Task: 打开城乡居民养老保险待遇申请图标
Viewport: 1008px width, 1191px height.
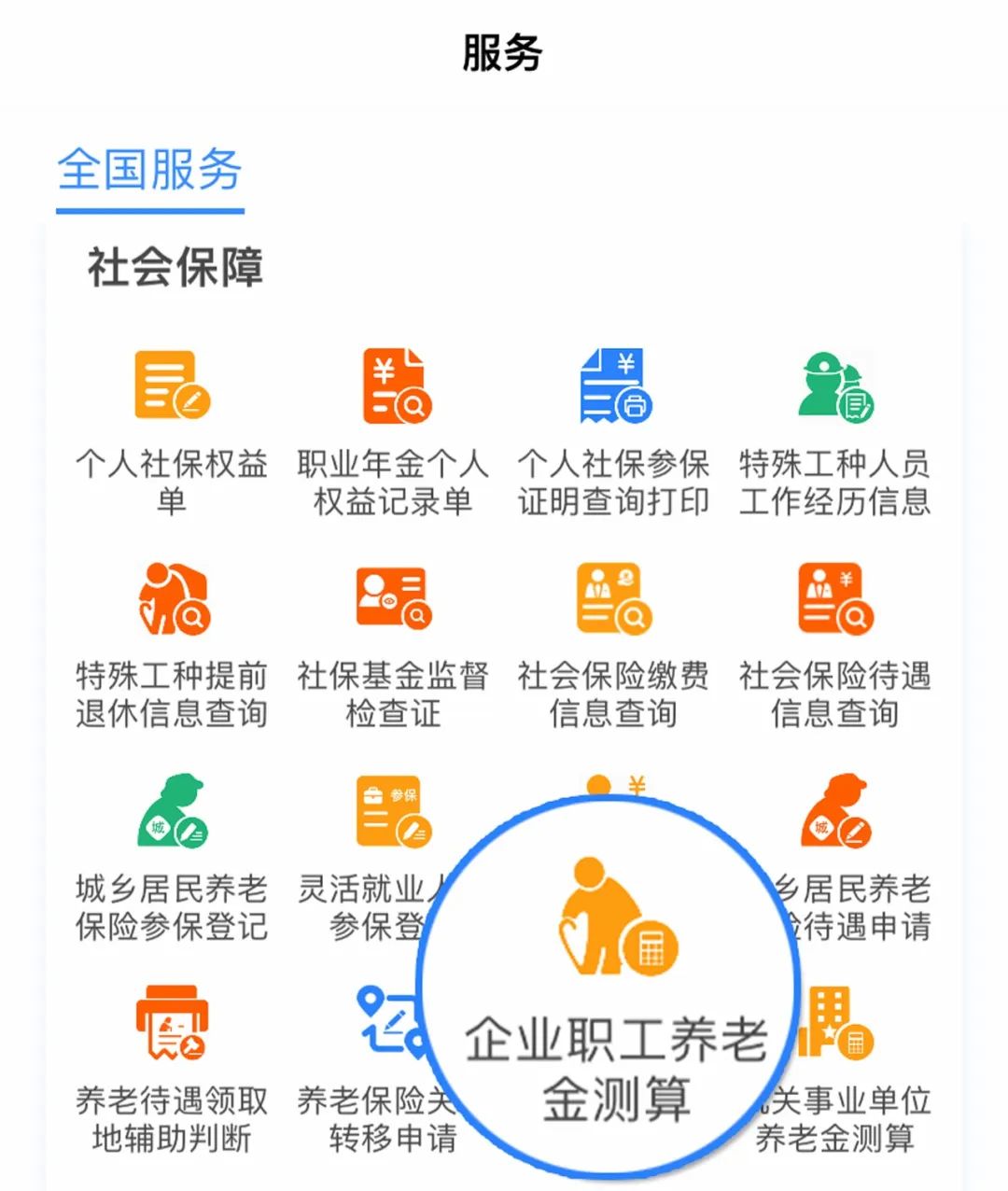Action: [835, 810]
